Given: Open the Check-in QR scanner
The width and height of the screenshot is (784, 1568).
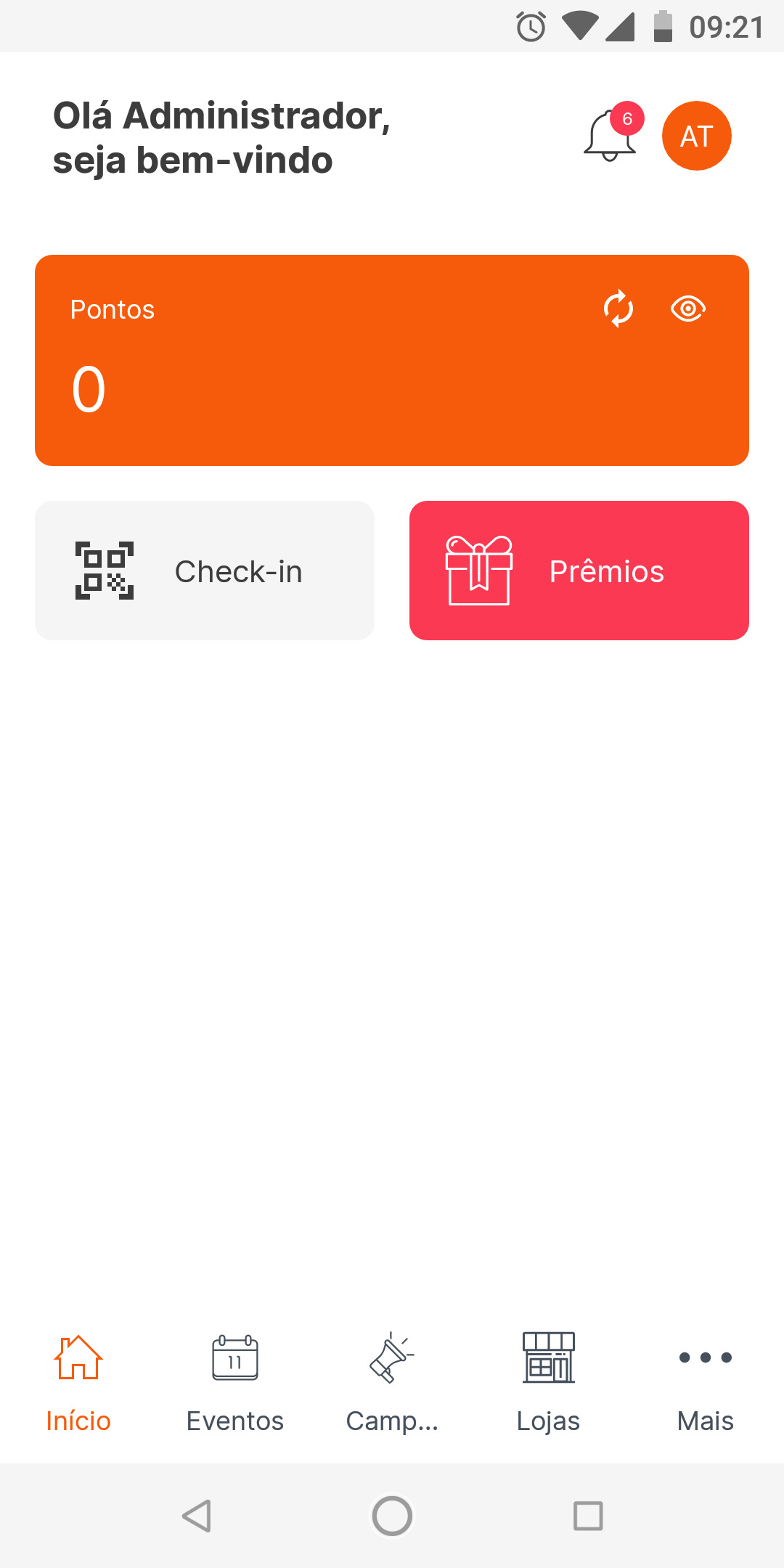Looking at the screenshot, I should pyautogui.click(x=205, y=571).
